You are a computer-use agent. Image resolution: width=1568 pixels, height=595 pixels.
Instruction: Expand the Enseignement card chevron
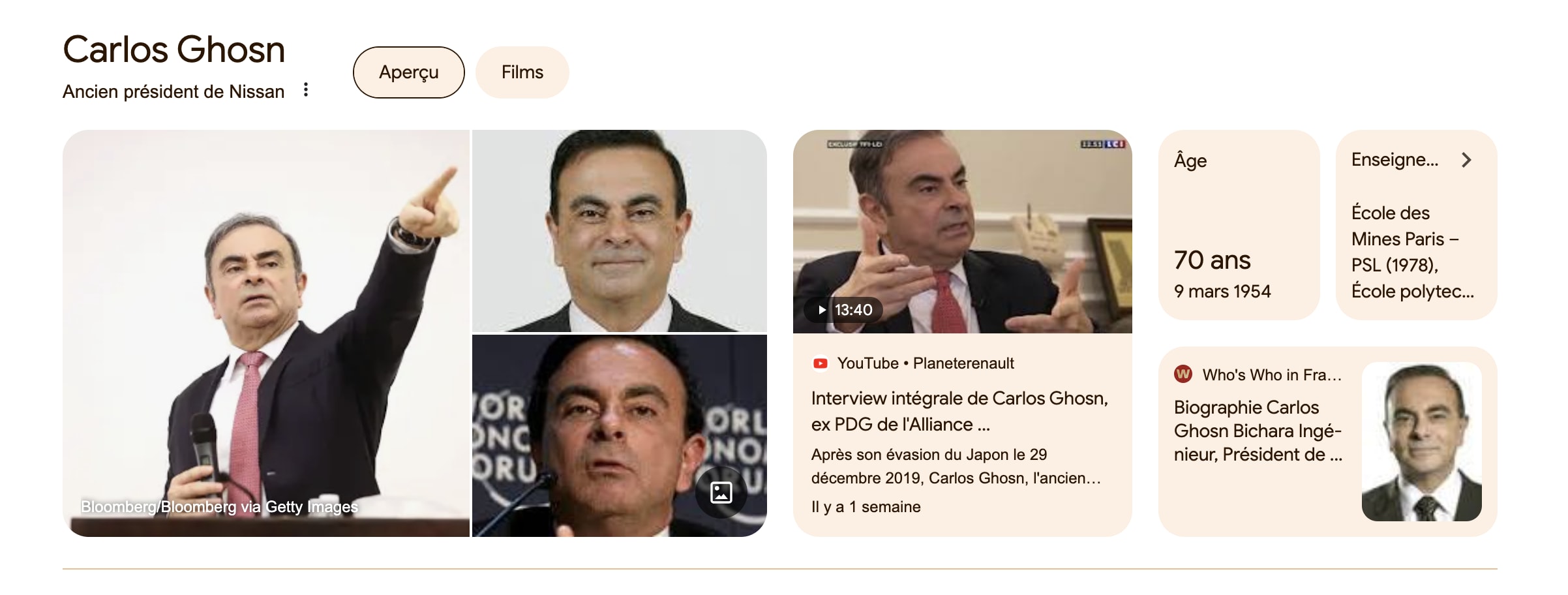1467,160
